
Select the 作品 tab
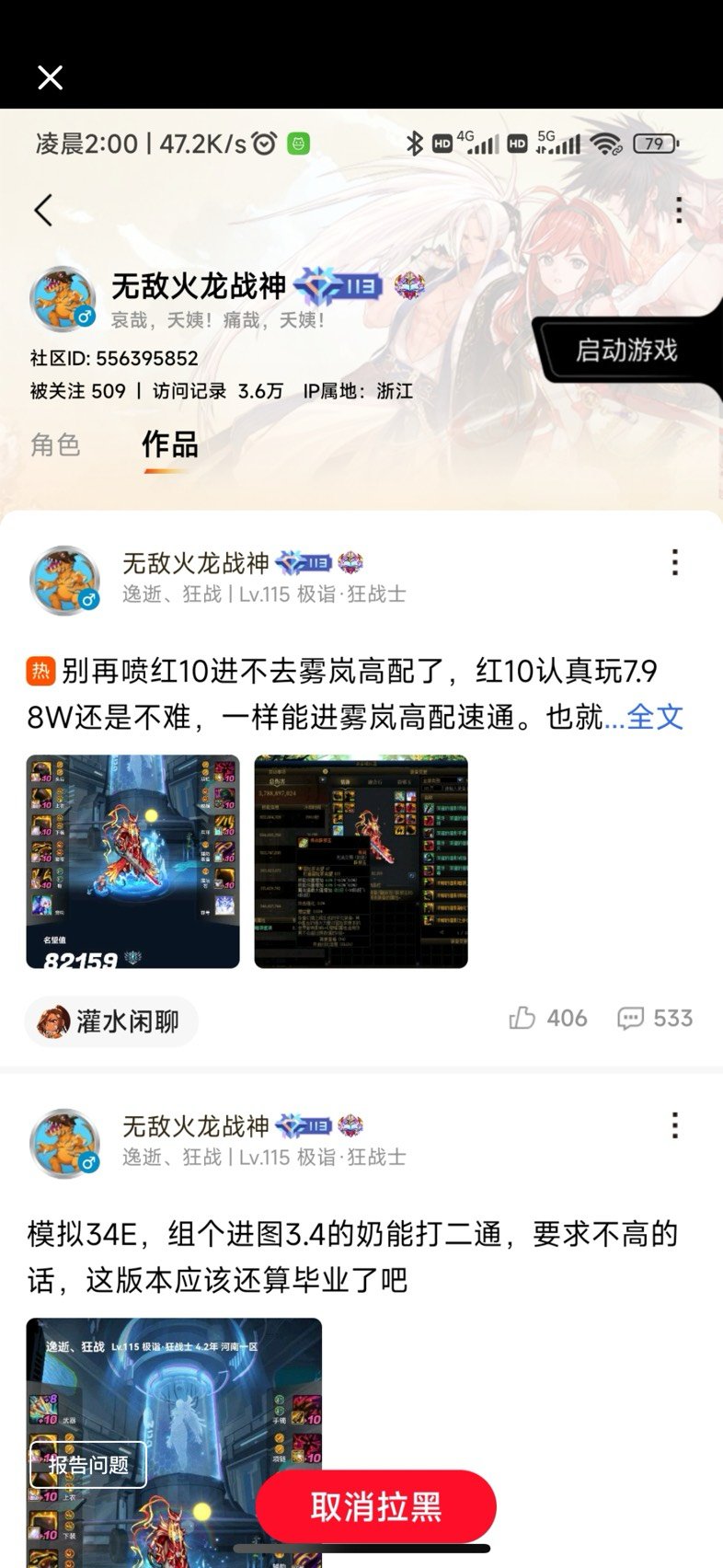coord(170,444)
